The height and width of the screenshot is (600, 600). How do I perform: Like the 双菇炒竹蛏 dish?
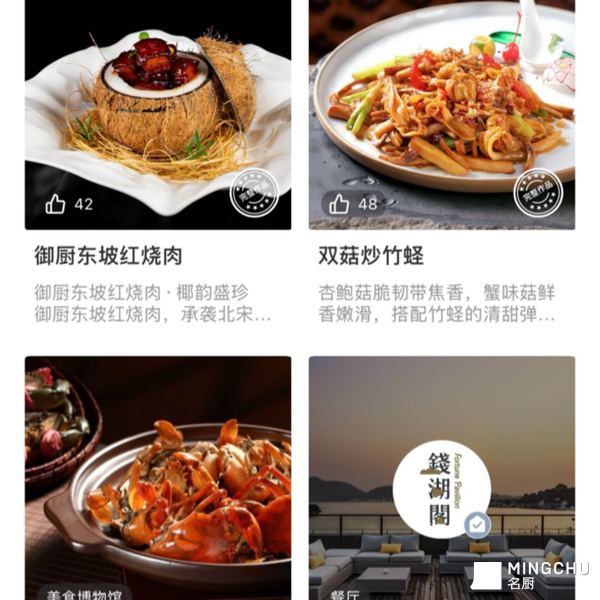click(x=340, y=204)
